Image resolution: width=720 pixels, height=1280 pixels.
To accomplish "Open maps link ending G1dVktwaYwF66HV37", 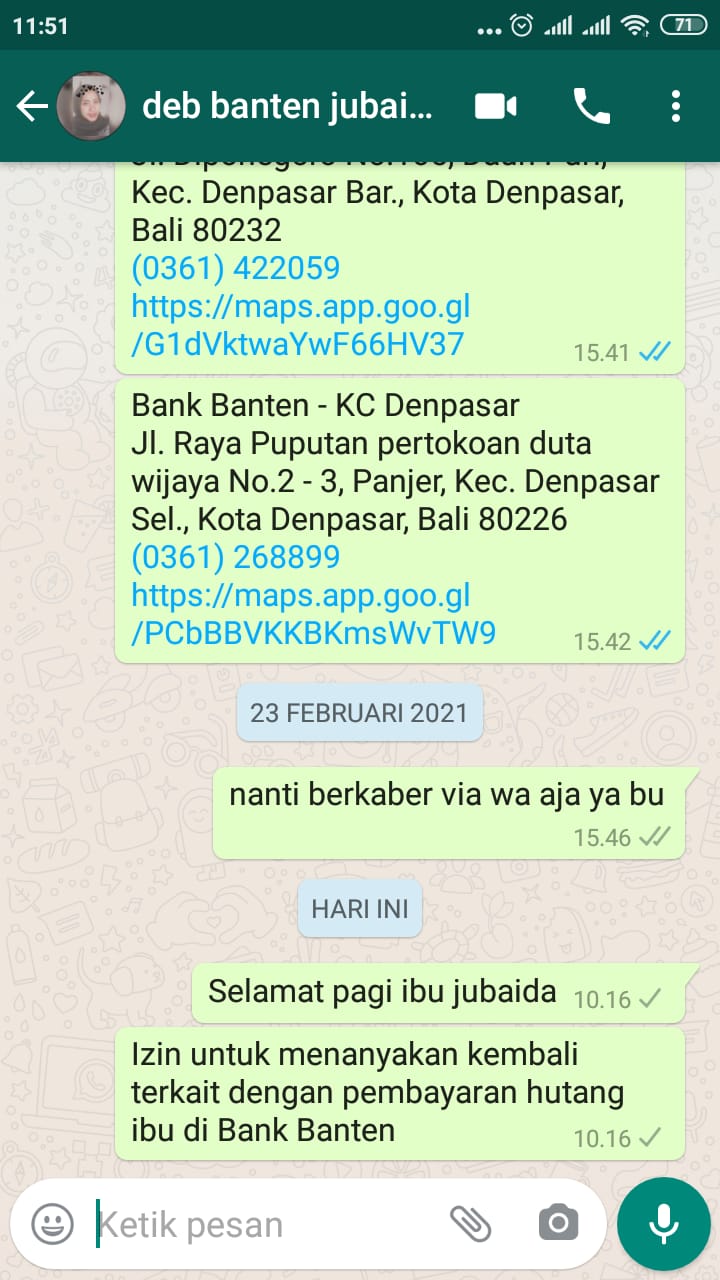I will pyautogui.click(x=300, y=325).
